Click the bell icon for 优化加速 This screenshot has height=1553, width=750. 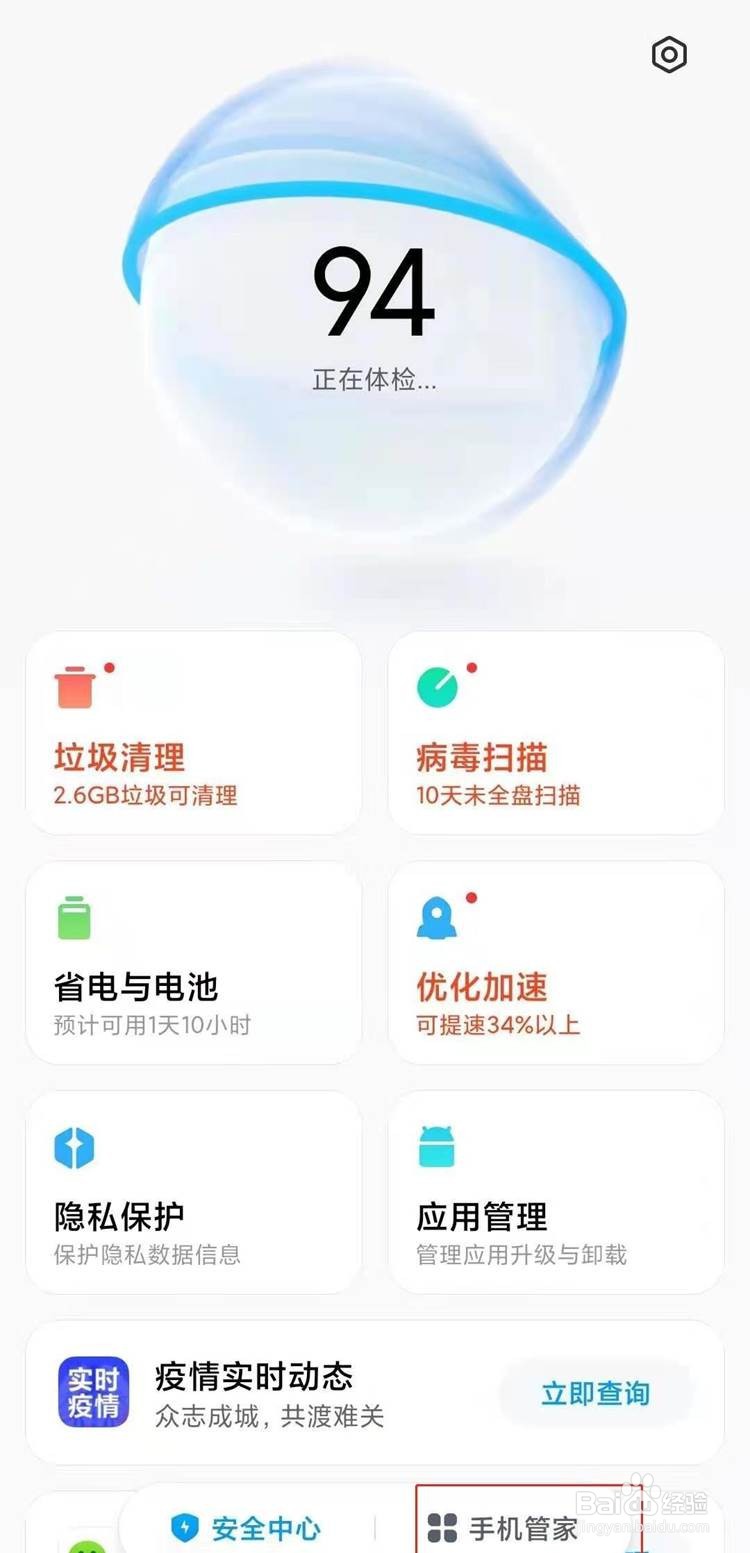(x=437, y=916)
